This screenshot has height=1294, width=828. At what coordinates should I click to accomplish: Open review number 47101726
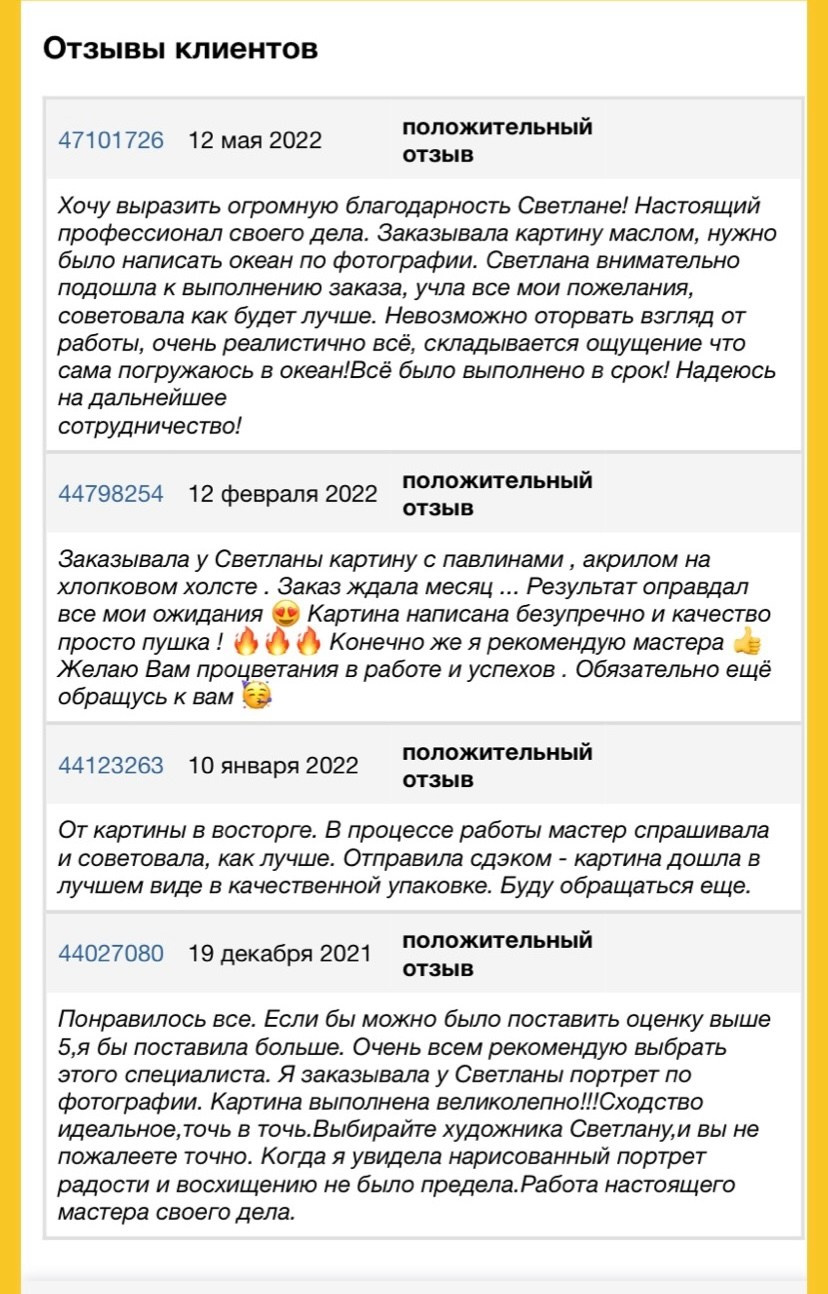[111, 140]
